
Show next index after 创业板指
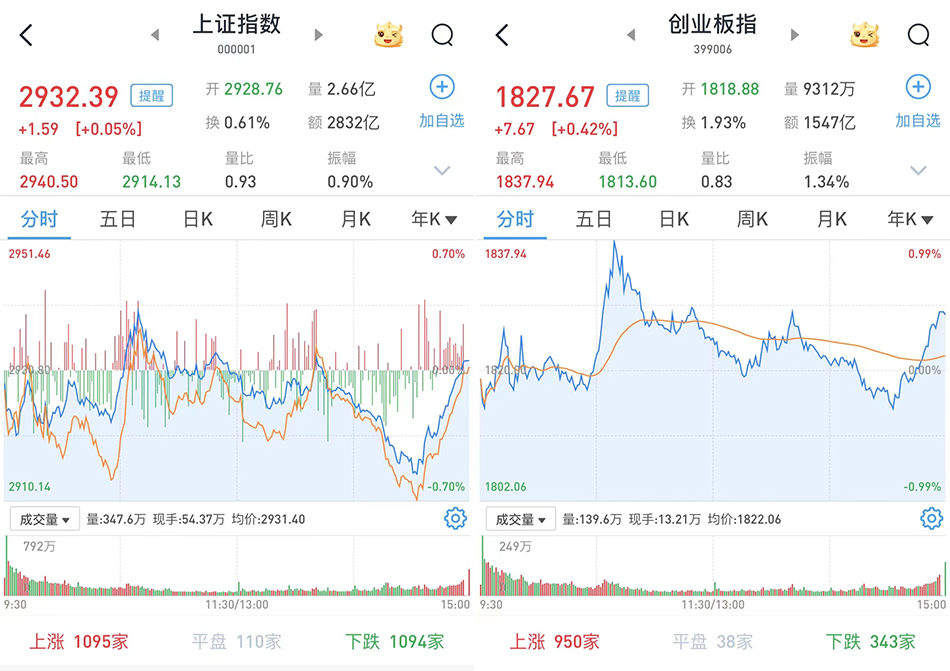[x=795, y=35]
